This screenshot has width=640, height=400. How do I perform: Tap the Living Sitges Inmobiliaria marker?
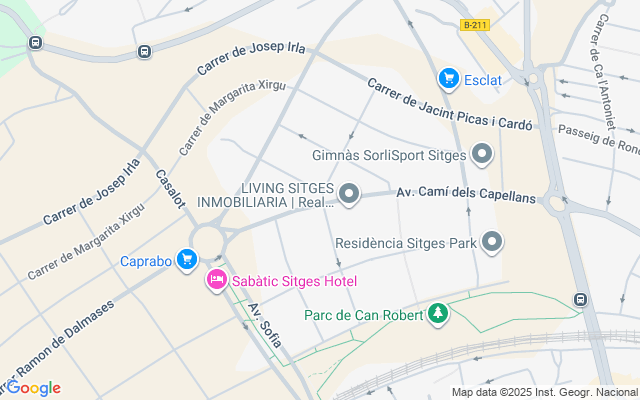tap(349, 194)
